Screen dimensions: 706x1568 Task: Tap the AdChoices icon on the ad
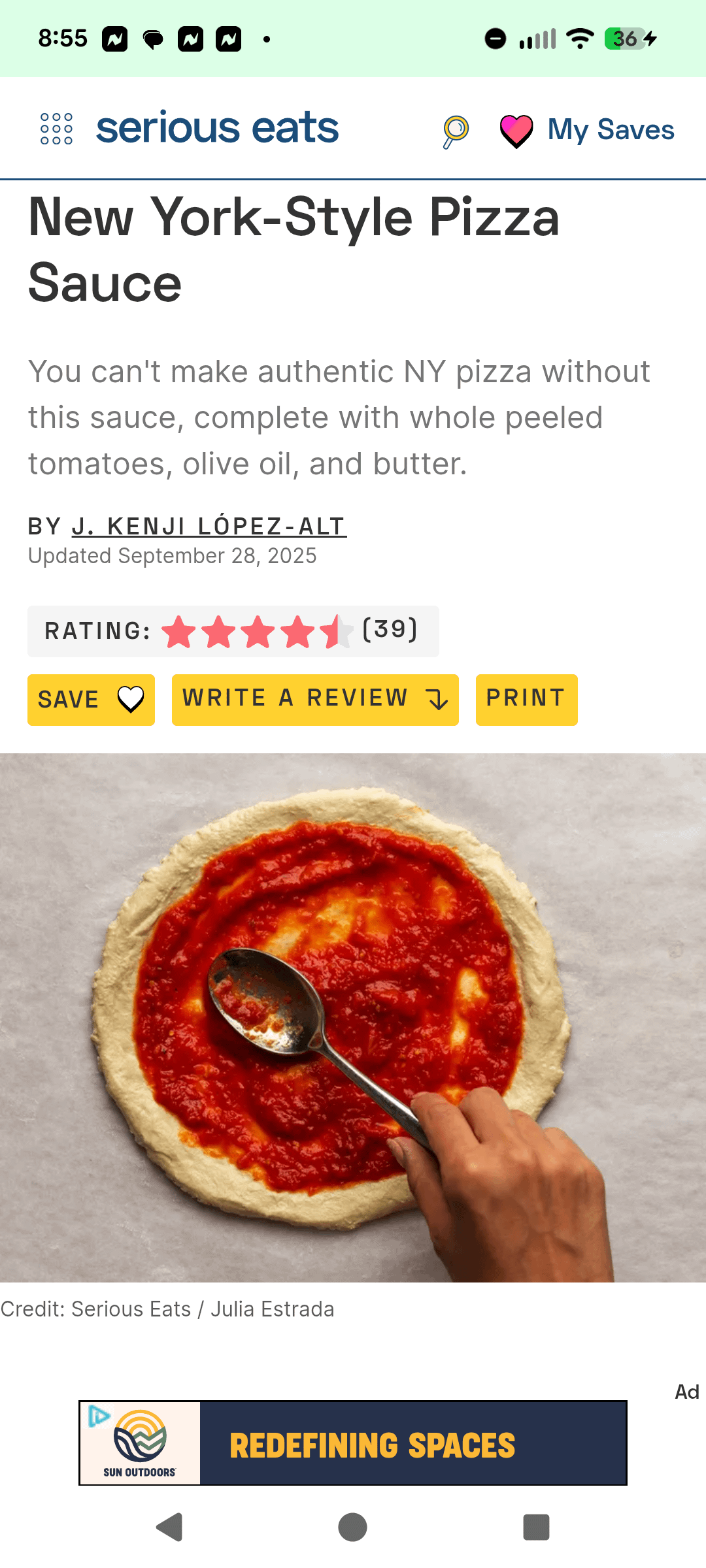coord(99,1416)
